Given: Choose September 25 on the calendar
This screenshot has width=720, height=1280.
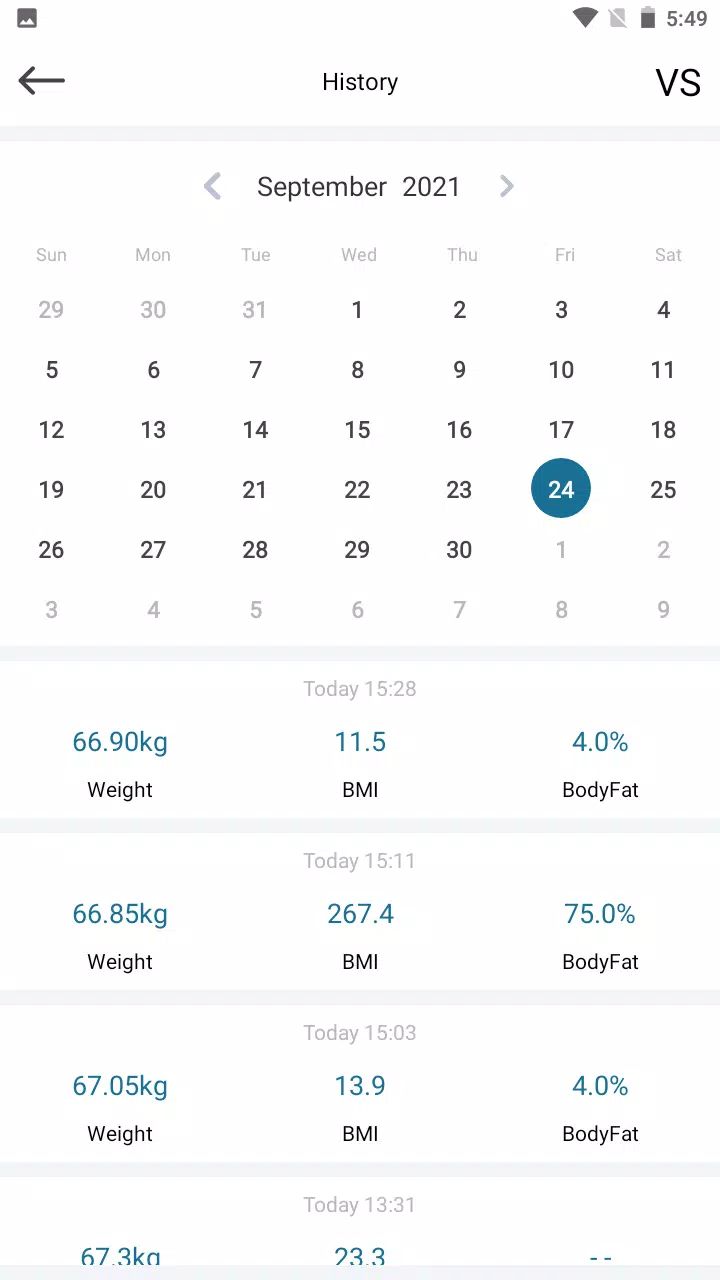Looking at the screenshot, I should pyautogui.click(x=663, y=490).
